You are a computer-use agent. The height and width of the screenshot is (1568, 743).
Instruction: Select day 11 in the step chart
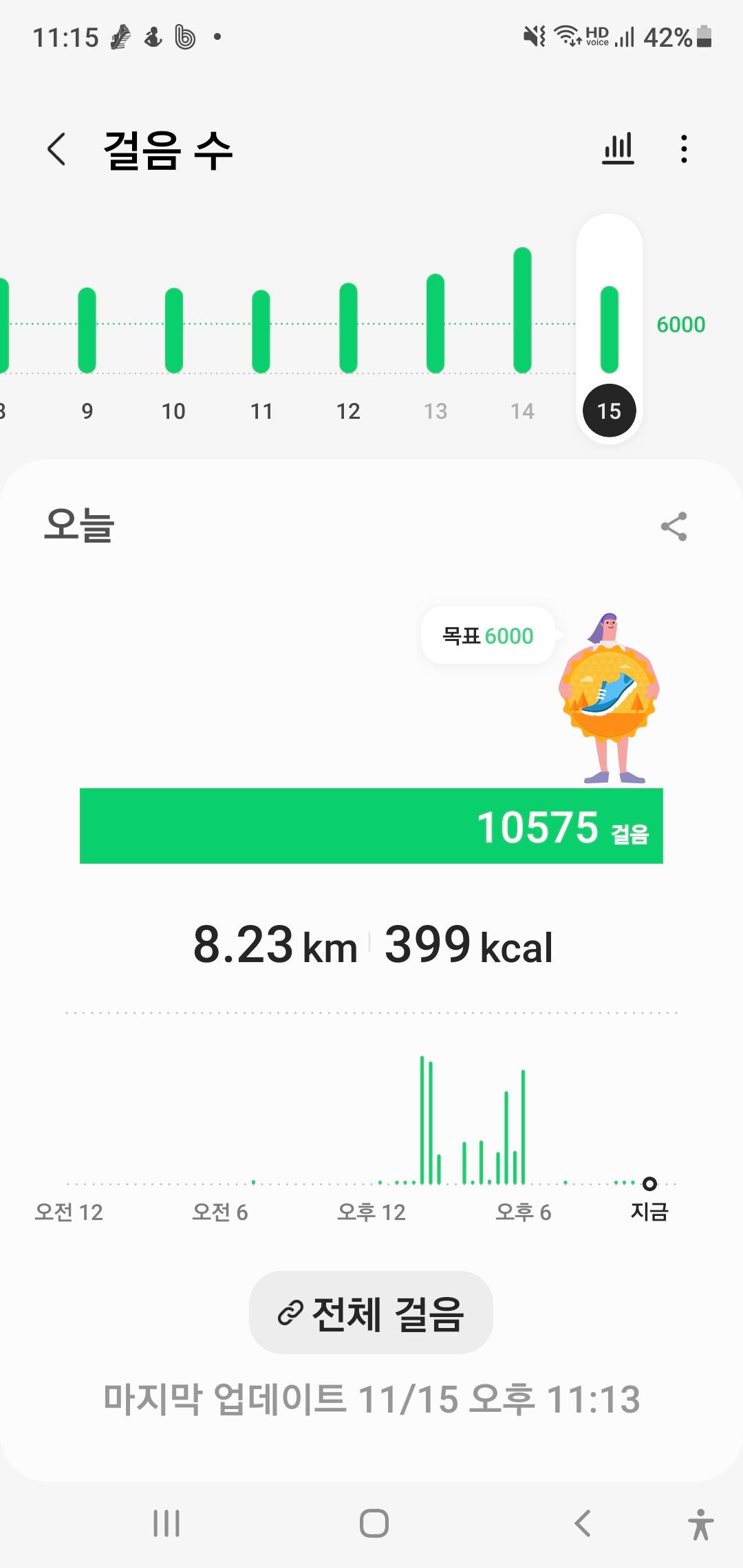261,330
